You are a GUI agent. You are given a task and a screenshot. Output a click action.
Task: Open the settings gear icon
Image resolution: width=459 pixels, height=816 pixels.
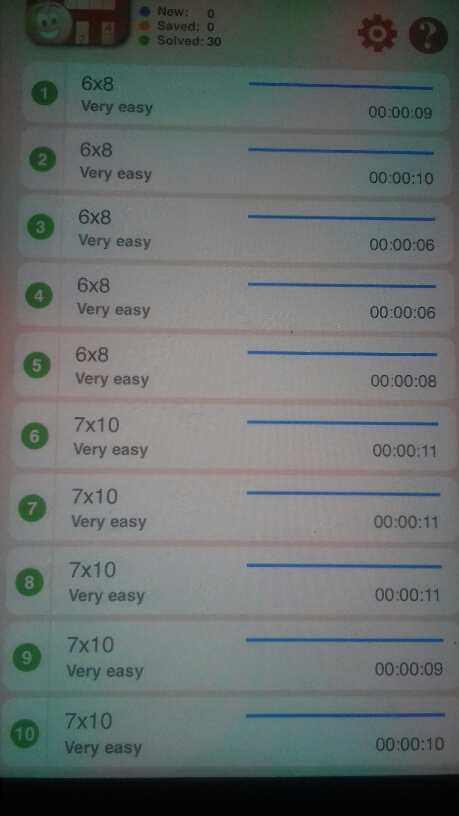(x=377, y=34)
